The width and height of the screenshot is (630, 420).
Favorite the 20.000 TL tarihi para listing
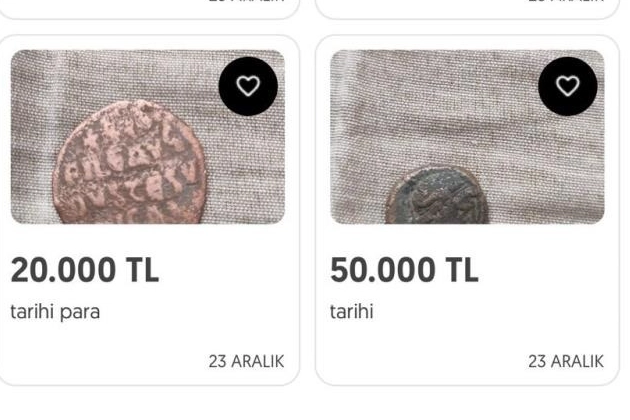tap(248, 87)
